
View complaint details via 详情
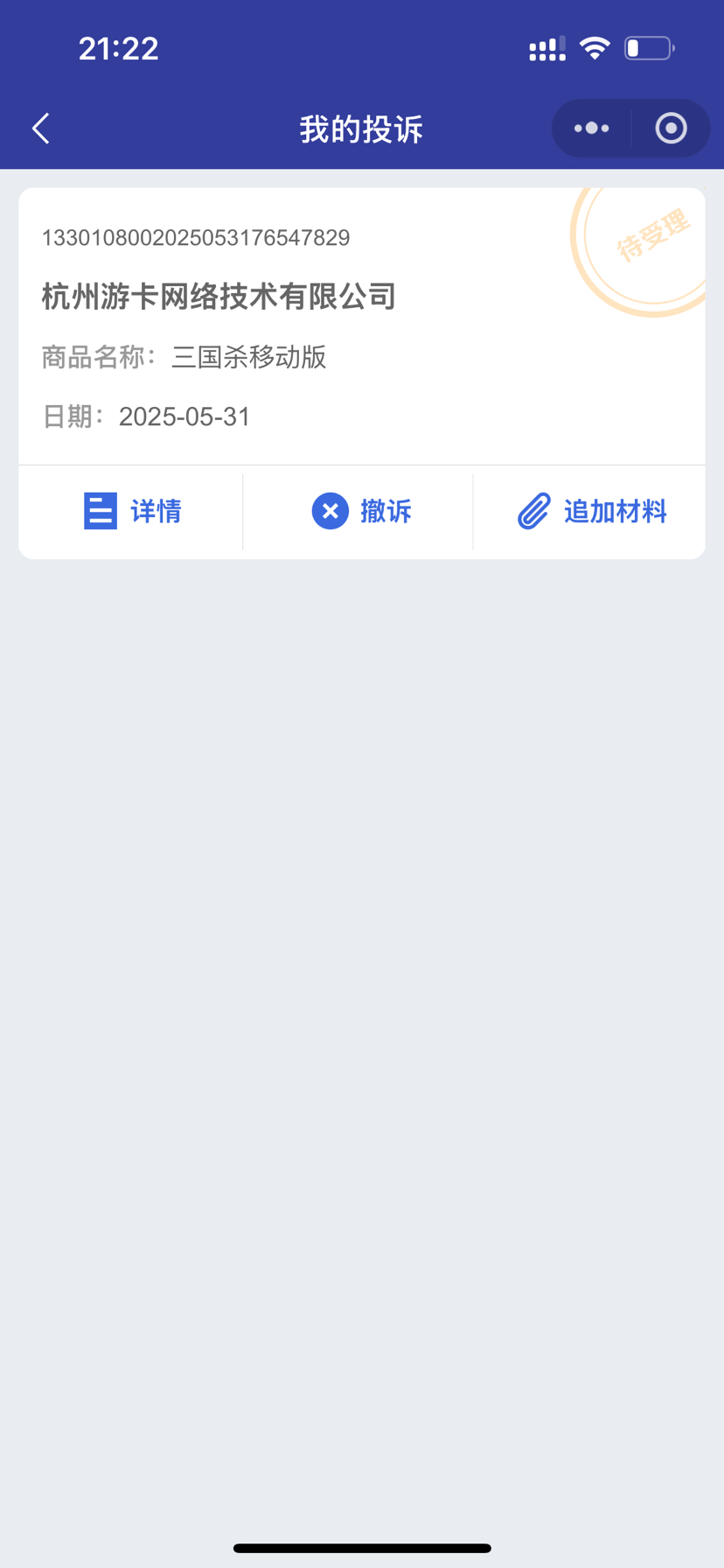tap(132, 511)
